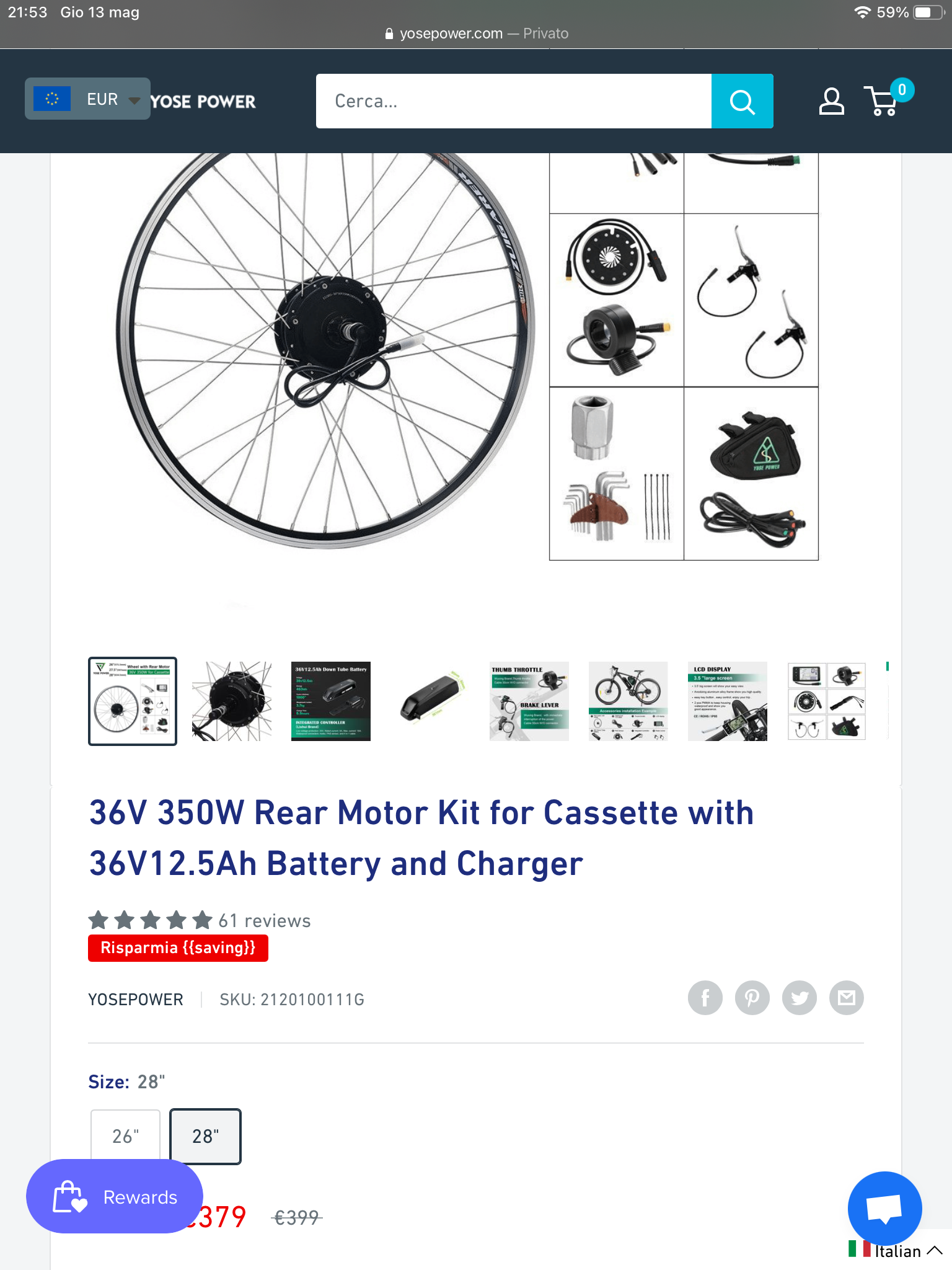Image resolution: width=952 pixels, height=1270 pixels.
Task: Share product via email
Action: (847, 998)
